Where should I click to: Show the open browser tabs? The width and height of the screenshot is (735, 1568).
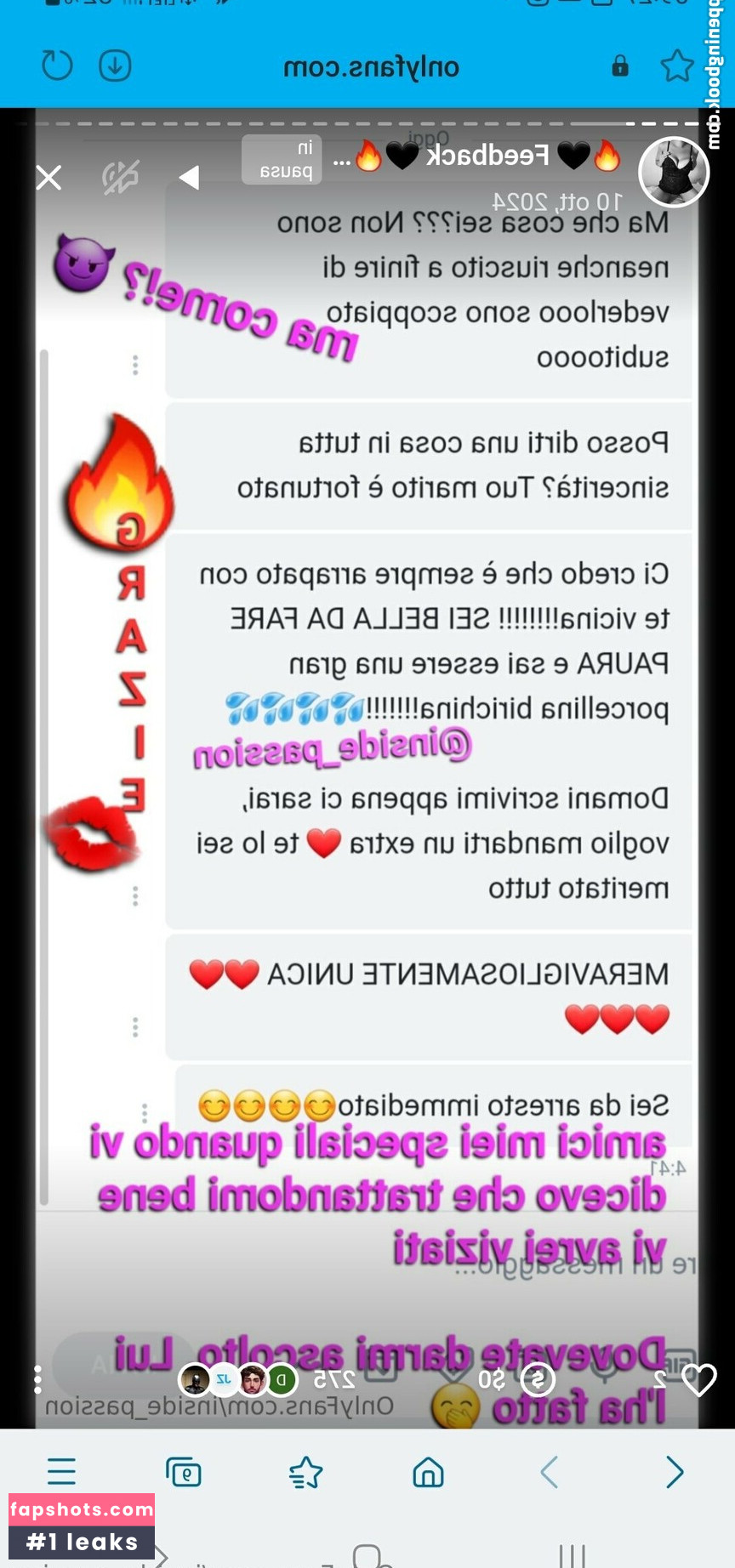coord(184,1472)
